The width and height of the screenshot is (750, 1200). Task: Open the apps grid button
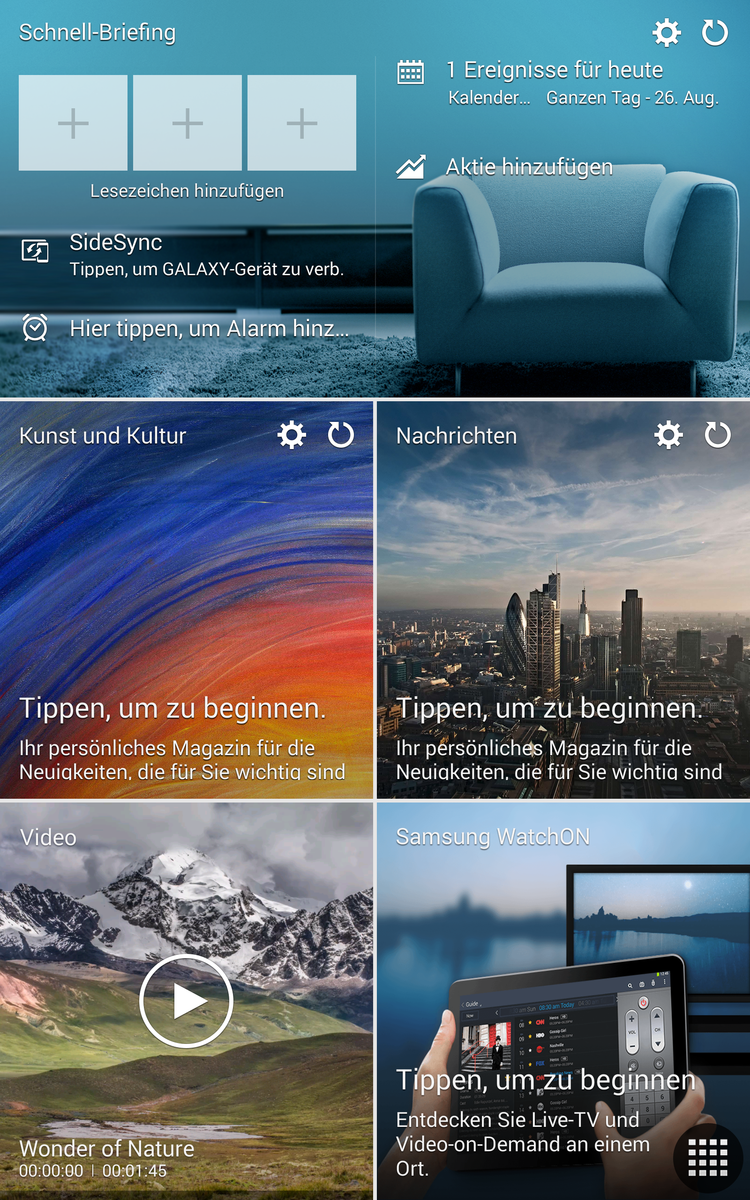(708, 1158)
